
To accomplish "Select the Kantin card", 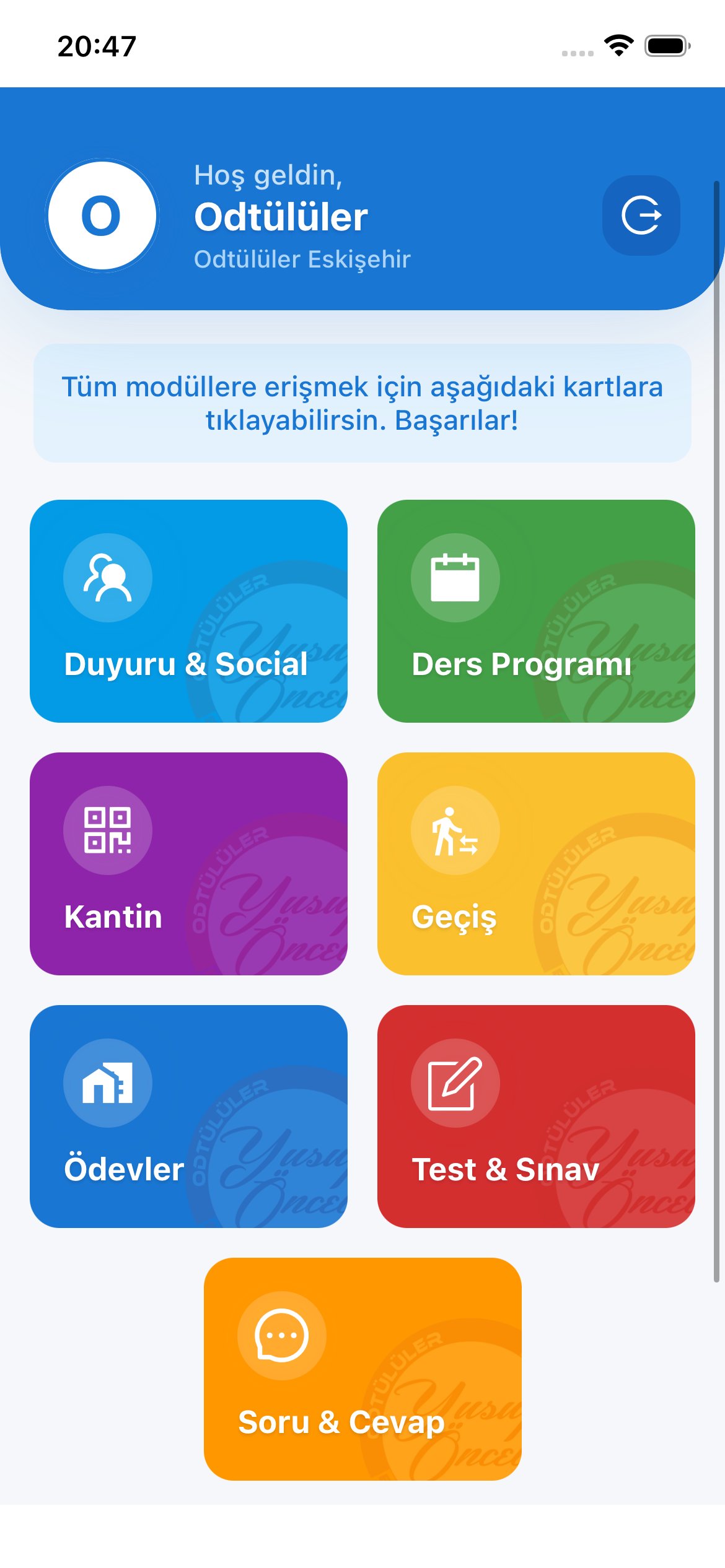I will 188,863.
